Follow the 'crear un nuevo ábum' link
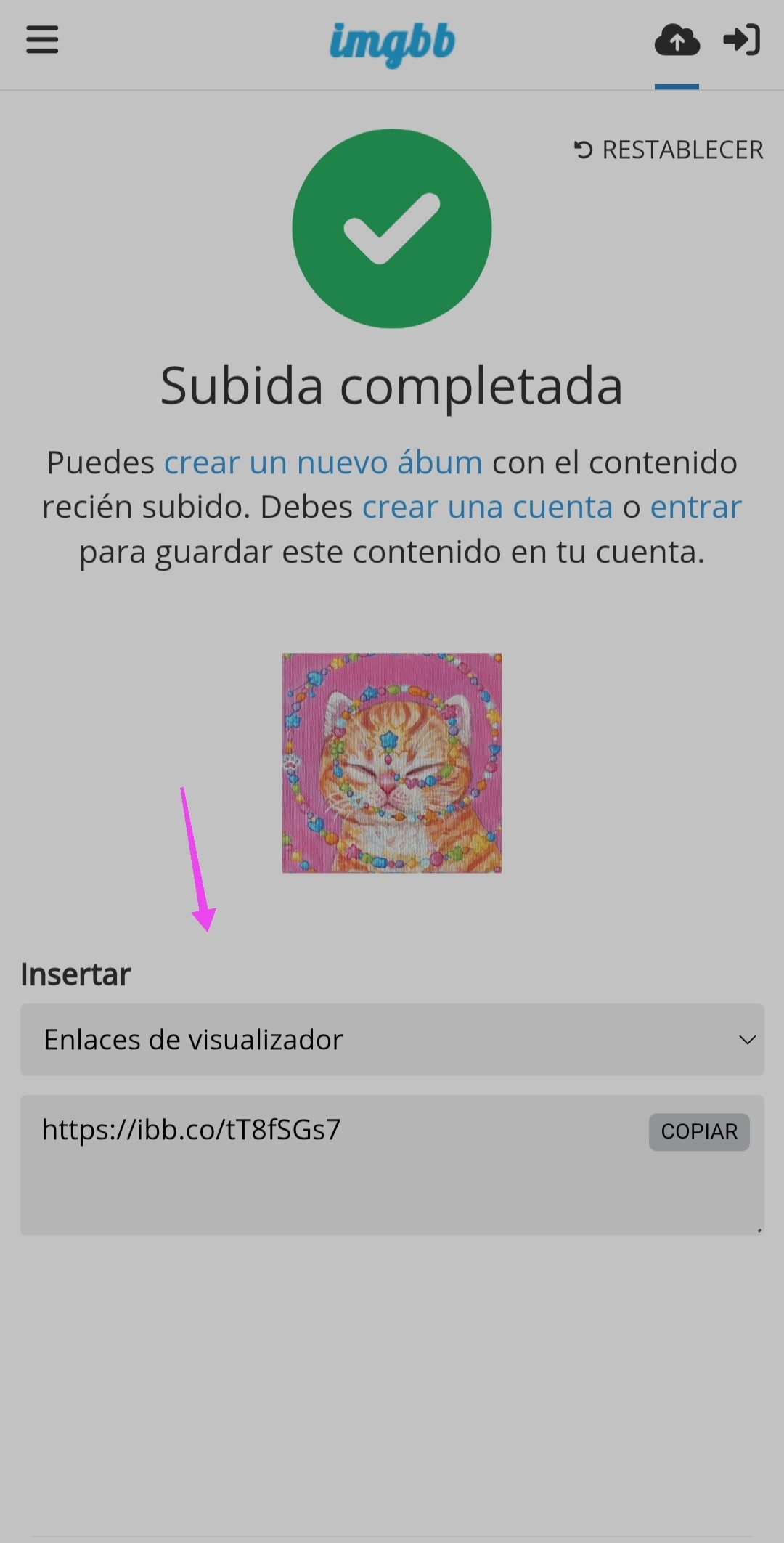Viewport: 784px width, 1543px height. pyautogui.click(x=323, y=463)
